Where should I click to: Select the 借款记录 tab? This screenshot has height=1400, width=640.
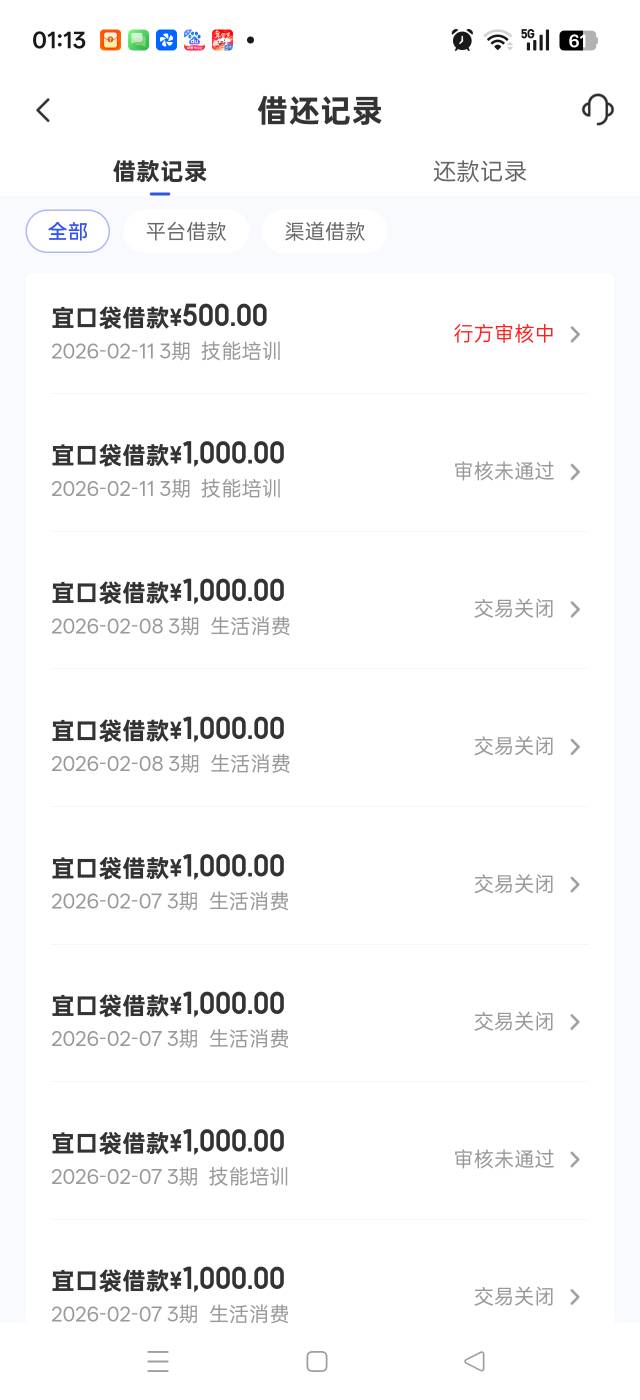point(160,172)
